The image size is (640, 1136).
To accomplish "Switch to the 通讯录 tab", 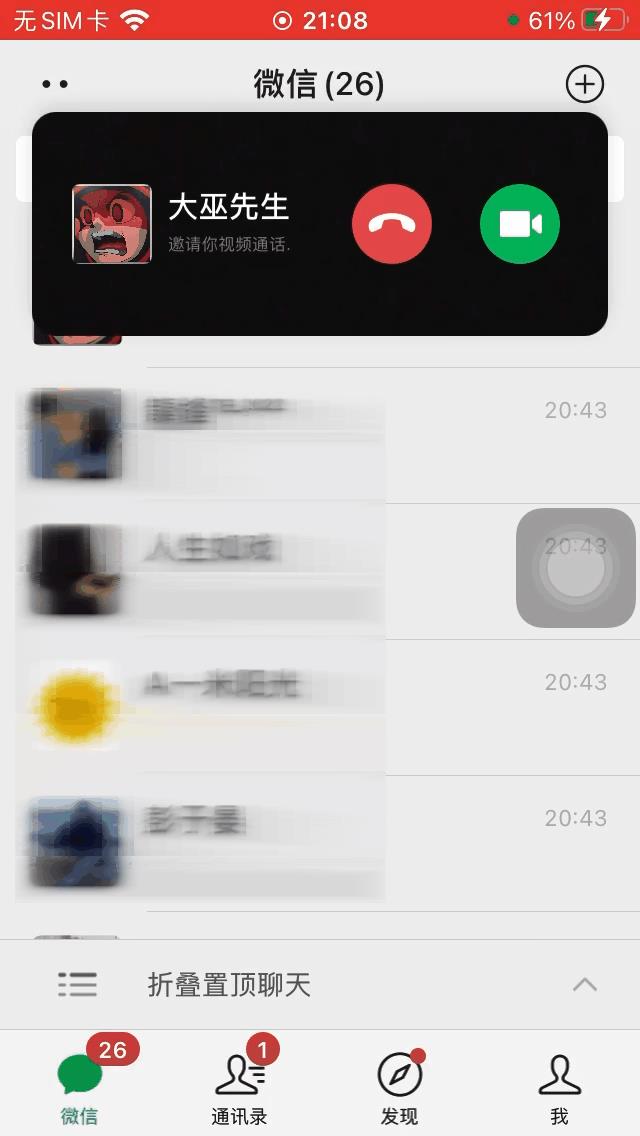I will click(x=240, y=1085).
